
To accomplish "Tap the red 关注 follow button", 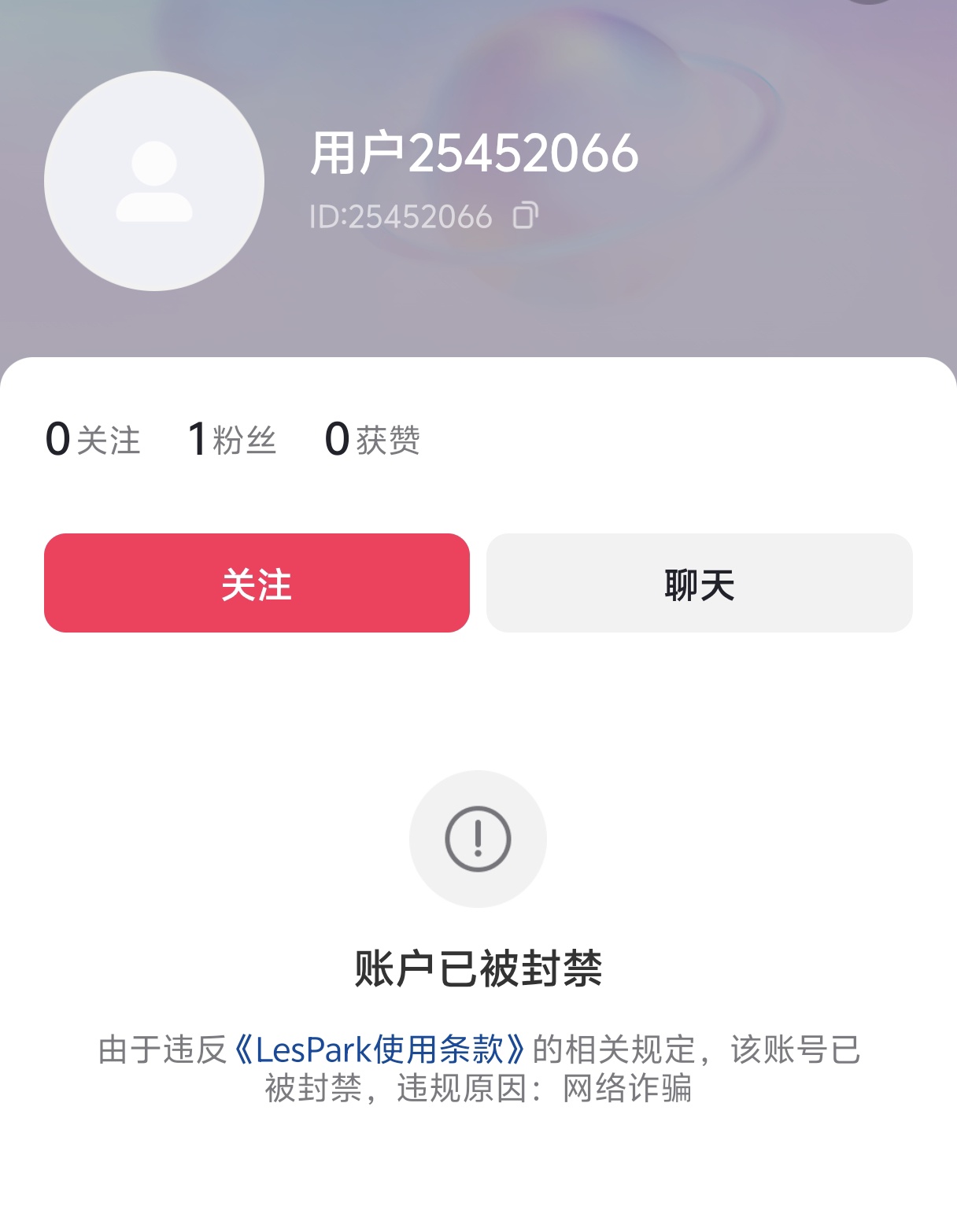I will [x=257, y=583].
